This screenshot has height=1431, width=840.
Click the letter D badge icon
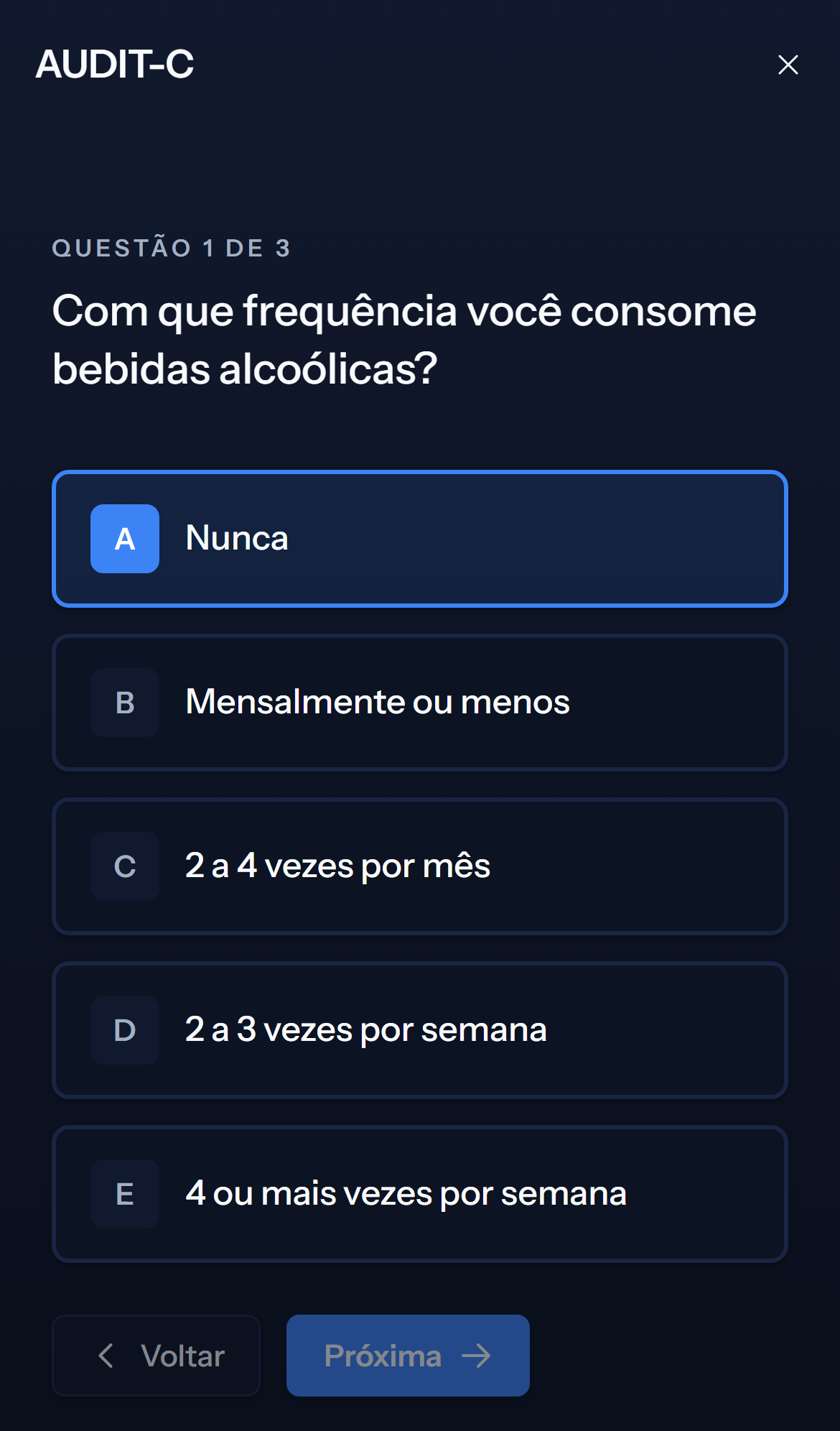pos(124,1030)
